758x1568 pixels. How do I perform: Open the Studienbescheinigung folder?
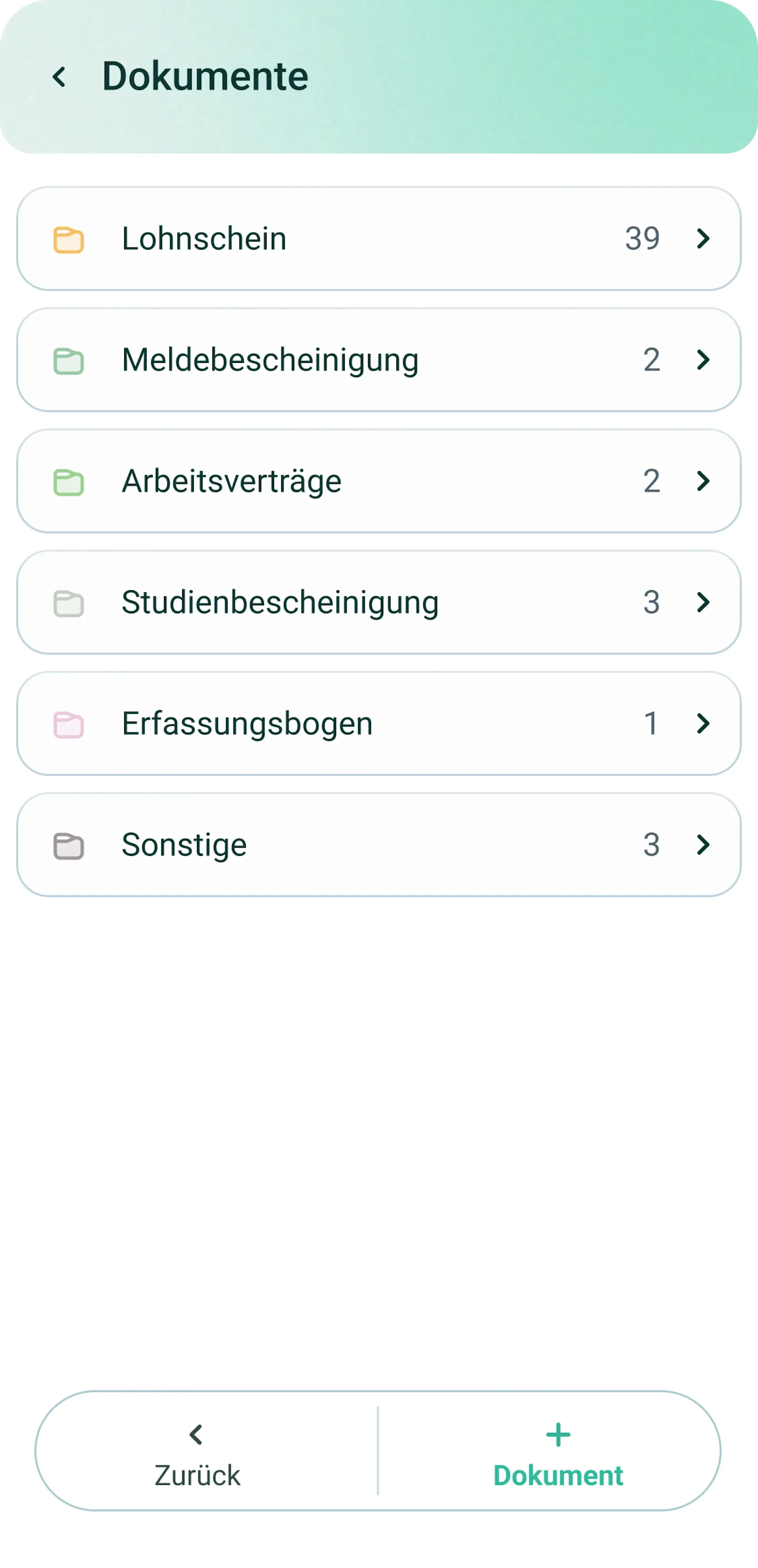[378, 602]
